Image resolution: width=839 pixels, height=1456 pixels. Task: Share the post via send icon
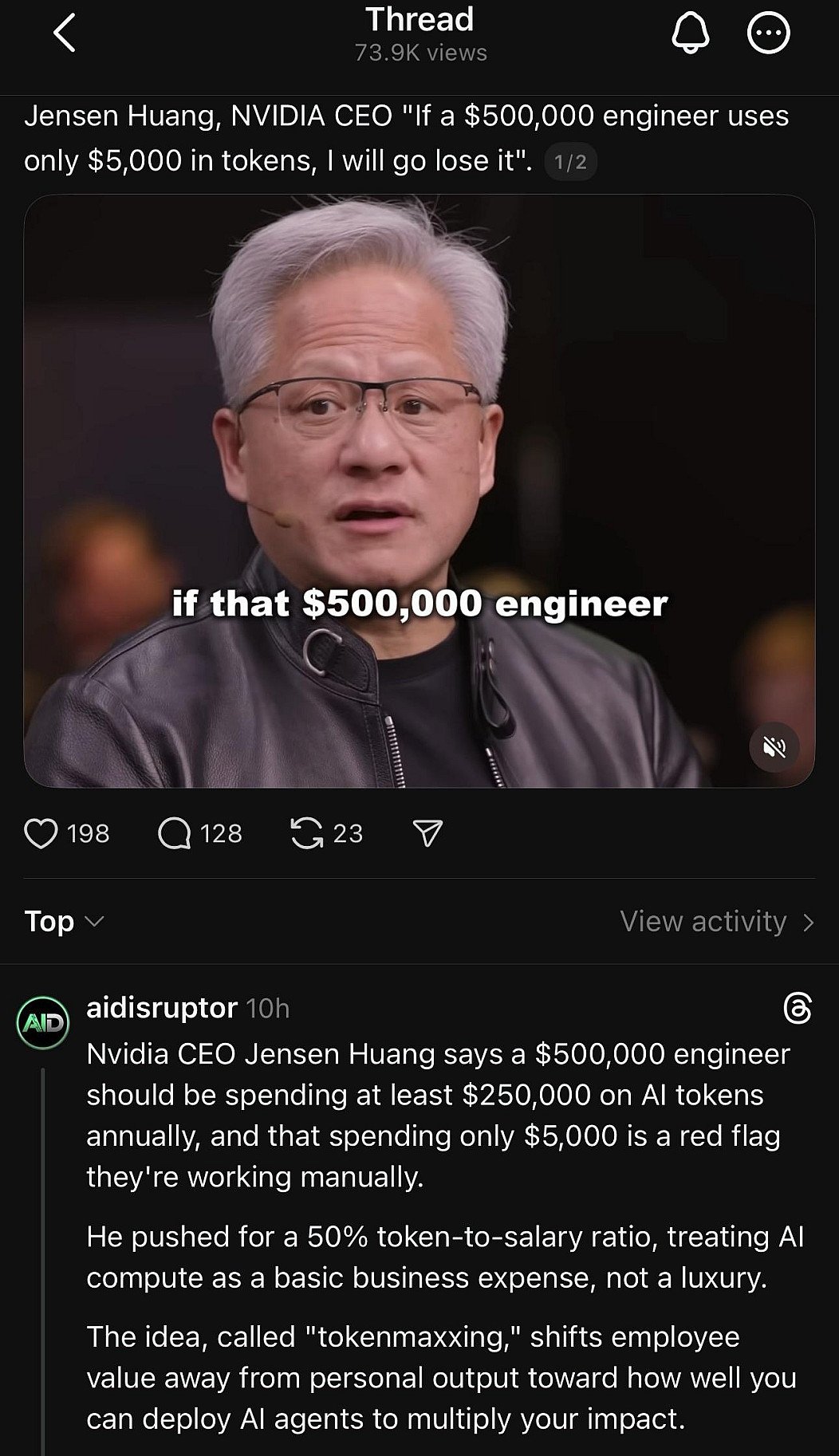click(x=427, y=834)
